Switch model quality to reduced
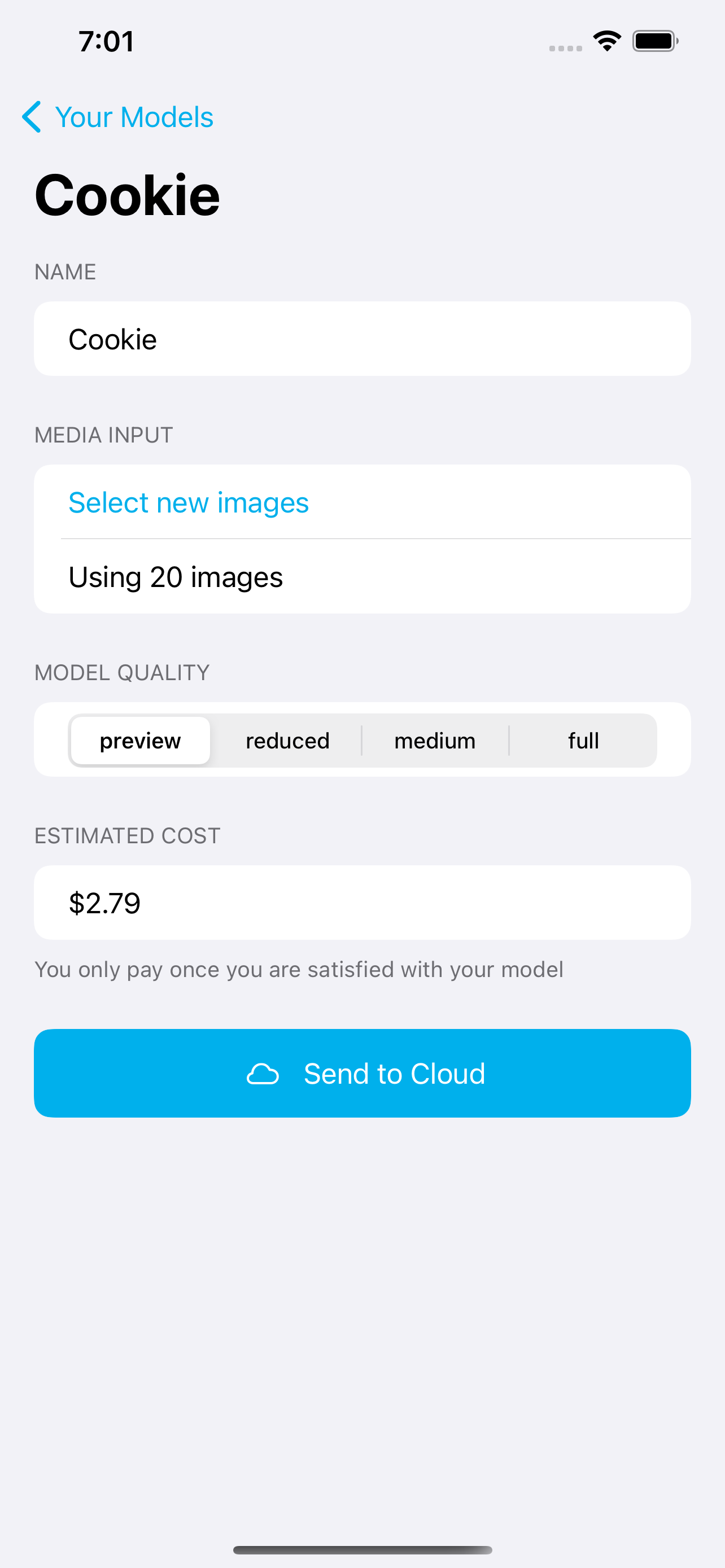The image size is (725, 1568). click(287, 740)
